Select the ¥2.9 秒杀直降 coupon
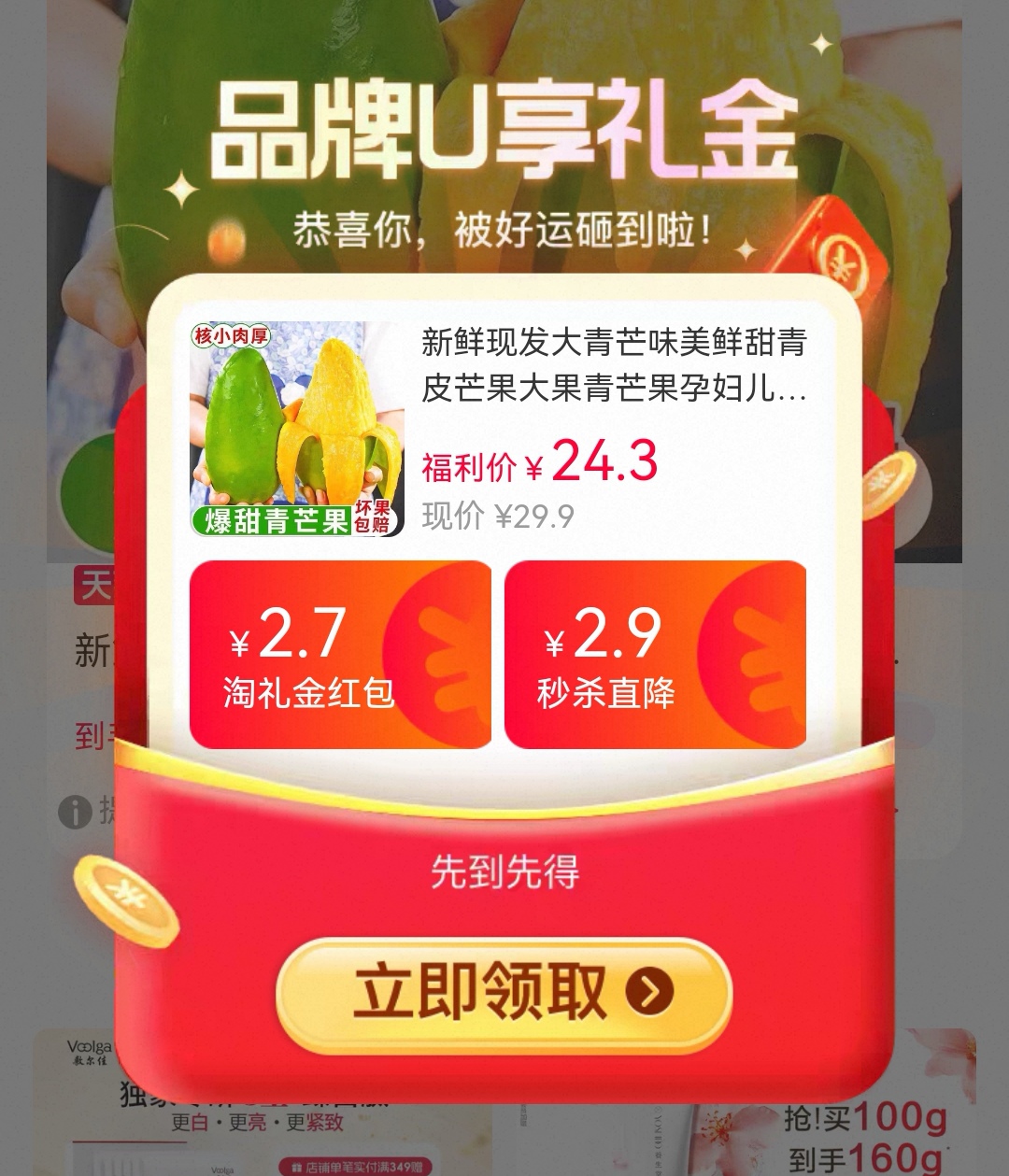This screenshot has height=1176, width=1009. click(654, 654)
